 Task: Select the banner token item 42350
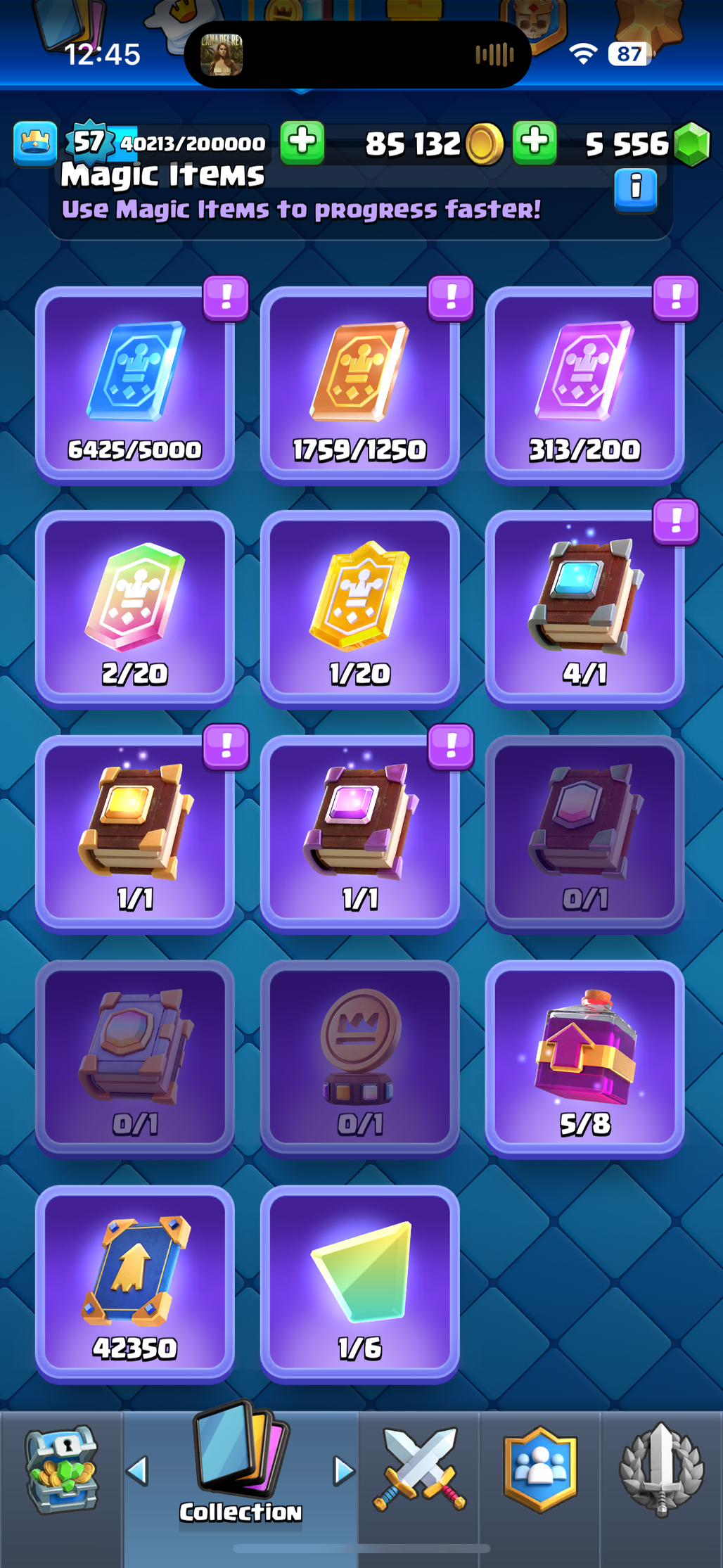[x=135, y=1285]
